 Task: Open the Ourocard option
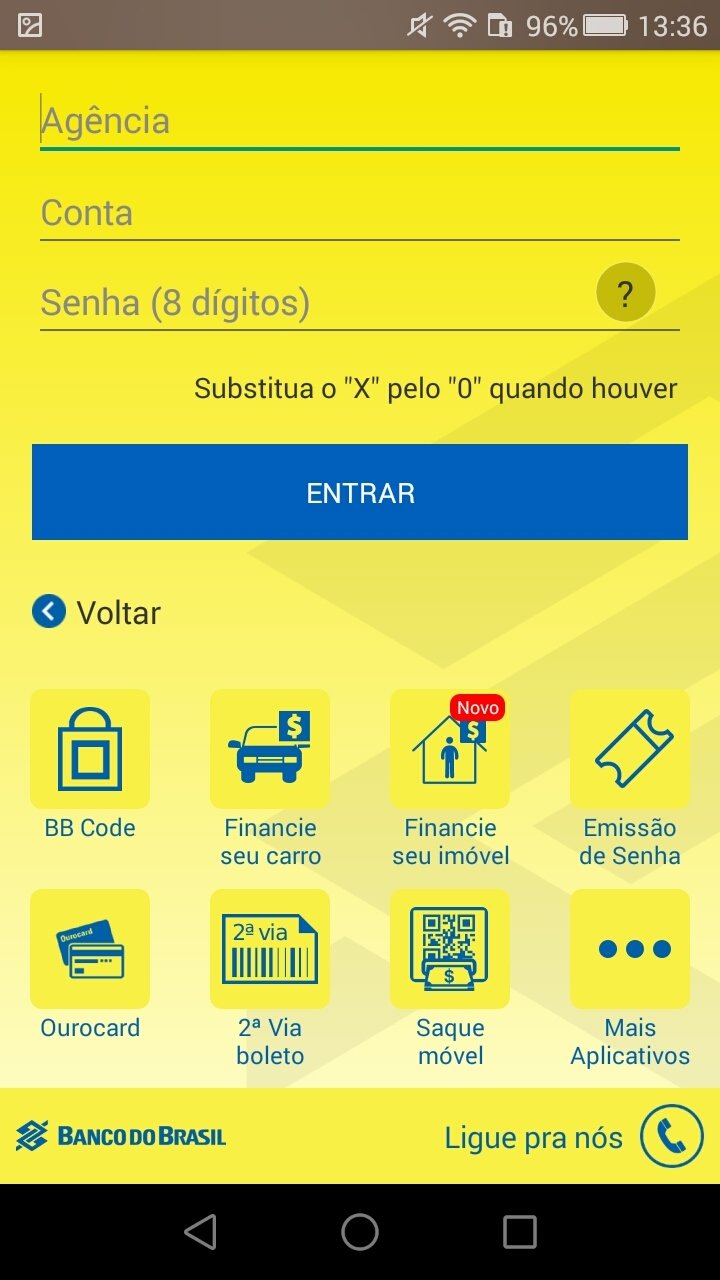[x=90, y=965]
